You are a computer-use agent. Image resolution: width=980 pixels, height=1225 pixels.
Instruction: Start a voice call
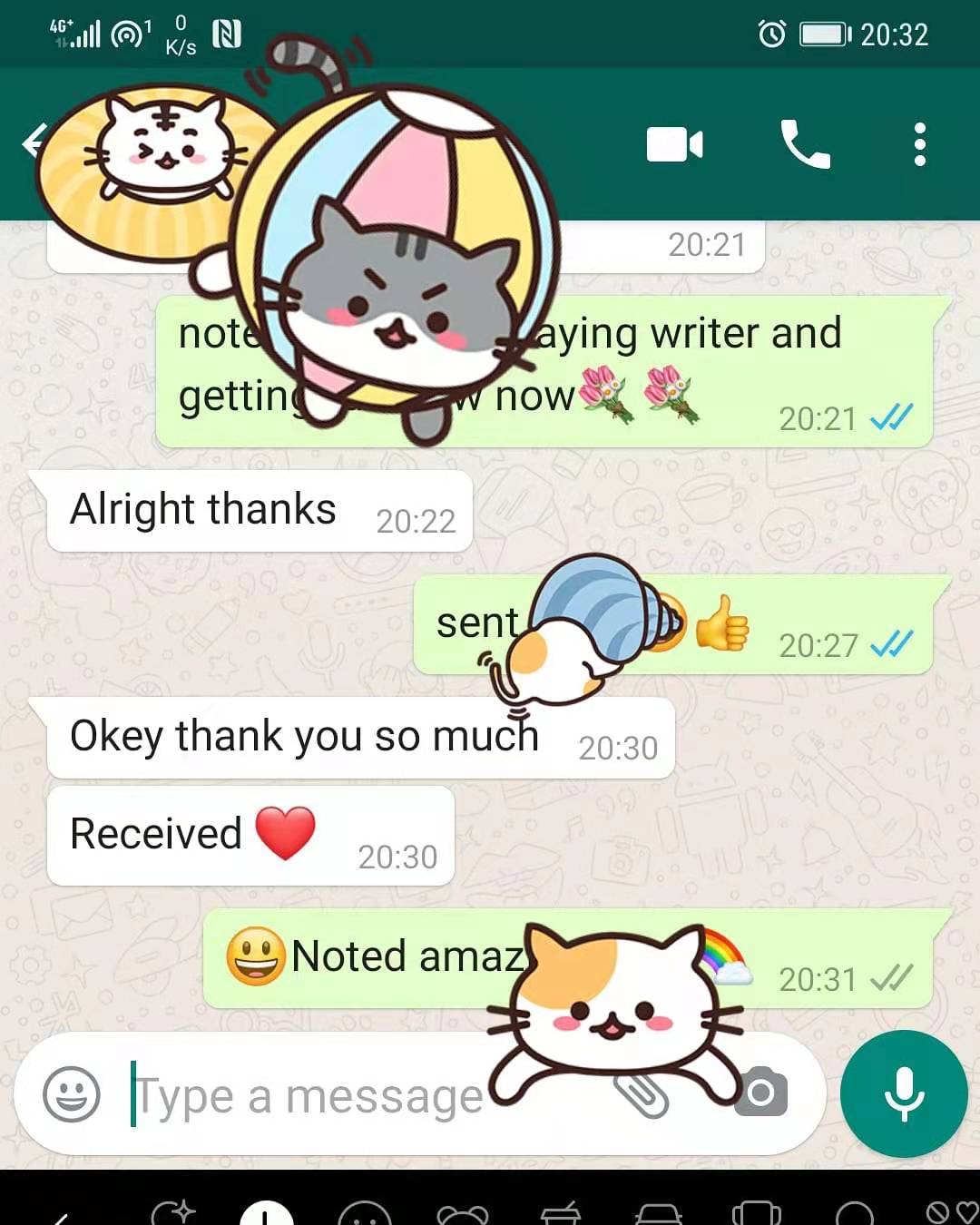[805, 145]
